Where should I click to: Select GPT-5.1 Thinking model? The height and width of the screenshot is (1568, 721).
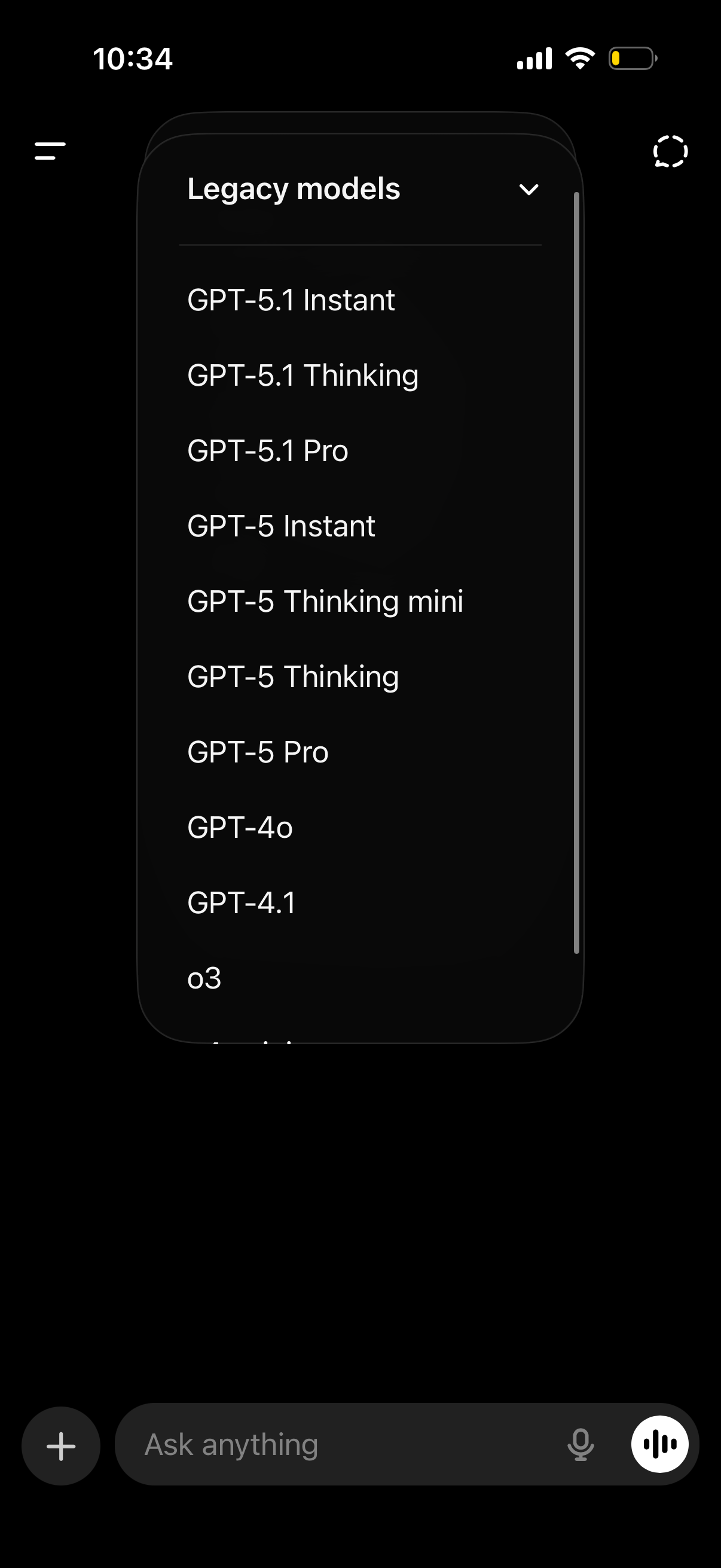303,374
